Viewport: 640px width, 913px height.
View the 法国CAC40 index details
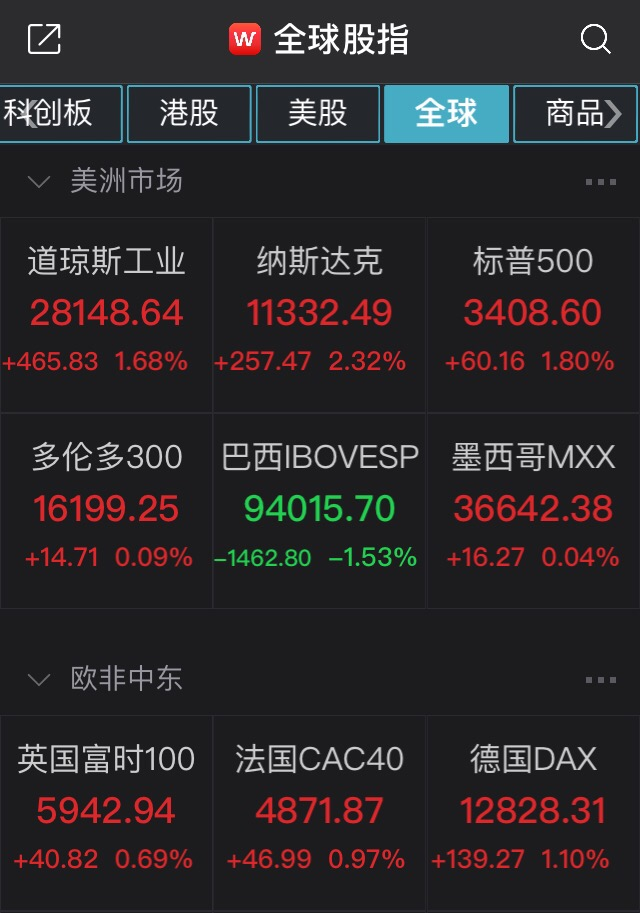click(319, 810)
